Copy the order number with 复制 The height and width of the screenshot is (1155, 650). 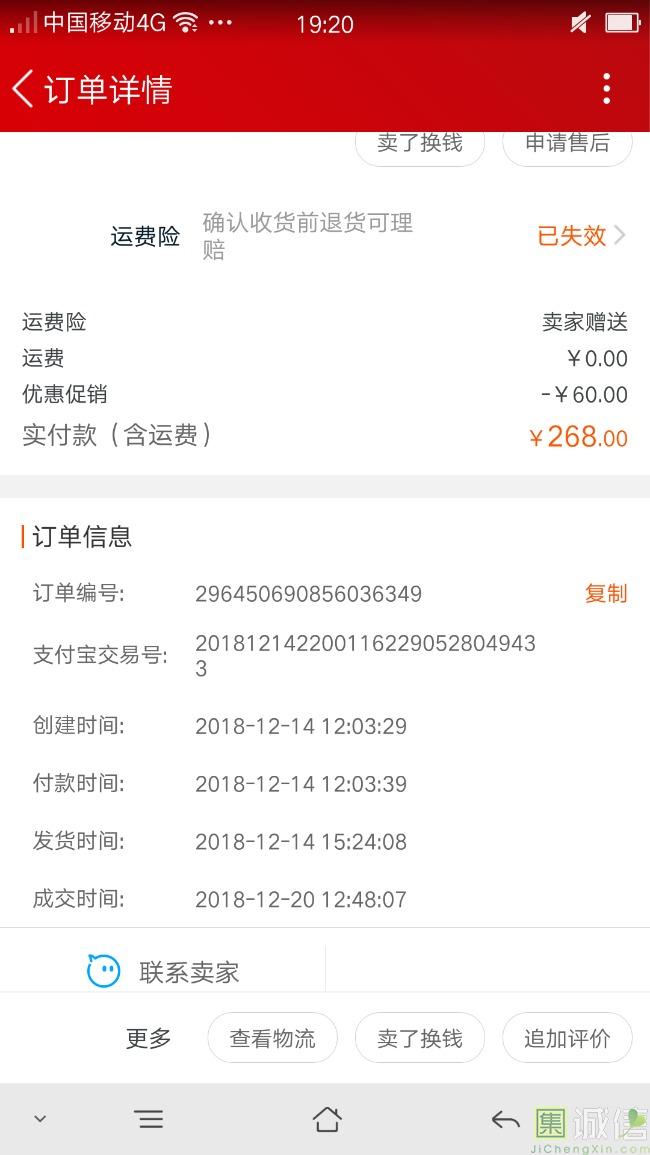click(605, 593)
